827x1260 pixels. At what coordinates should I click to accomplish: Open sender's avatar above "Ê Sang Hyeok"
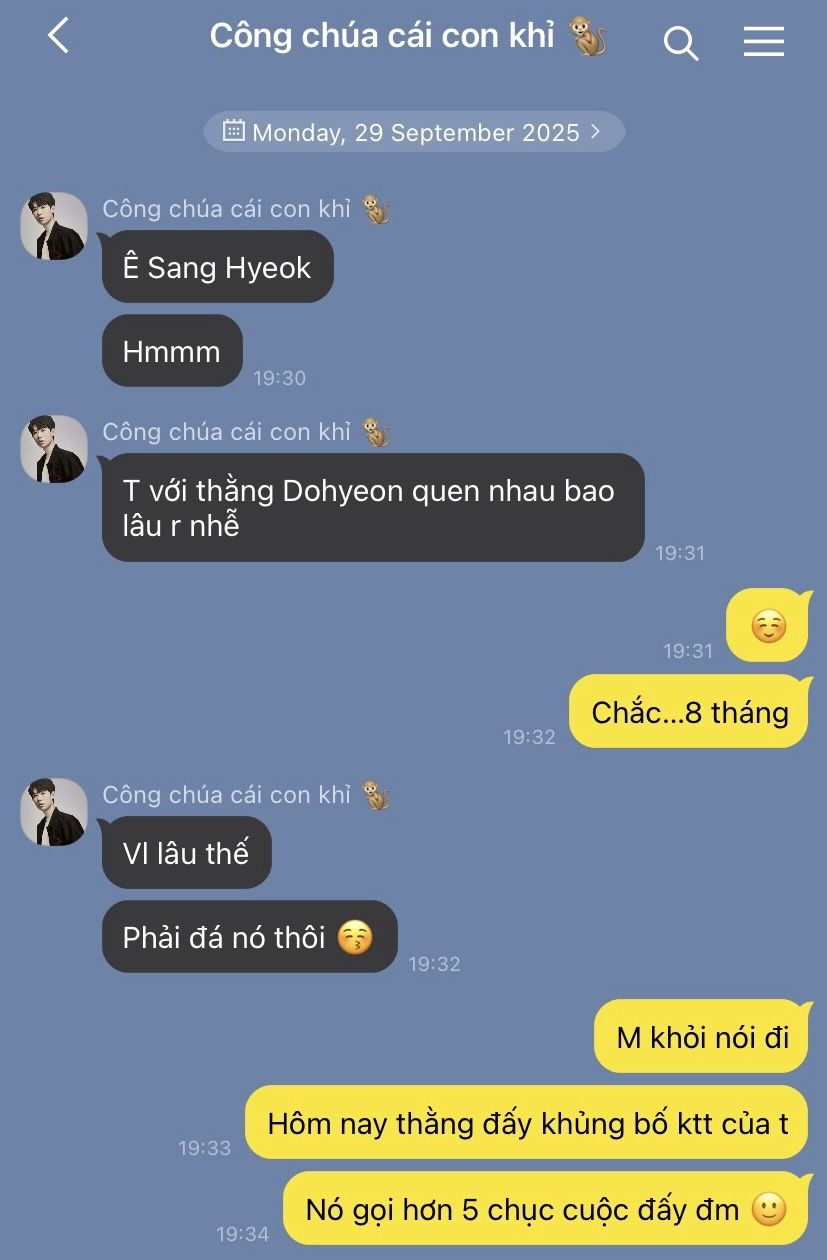coord(54,226)
